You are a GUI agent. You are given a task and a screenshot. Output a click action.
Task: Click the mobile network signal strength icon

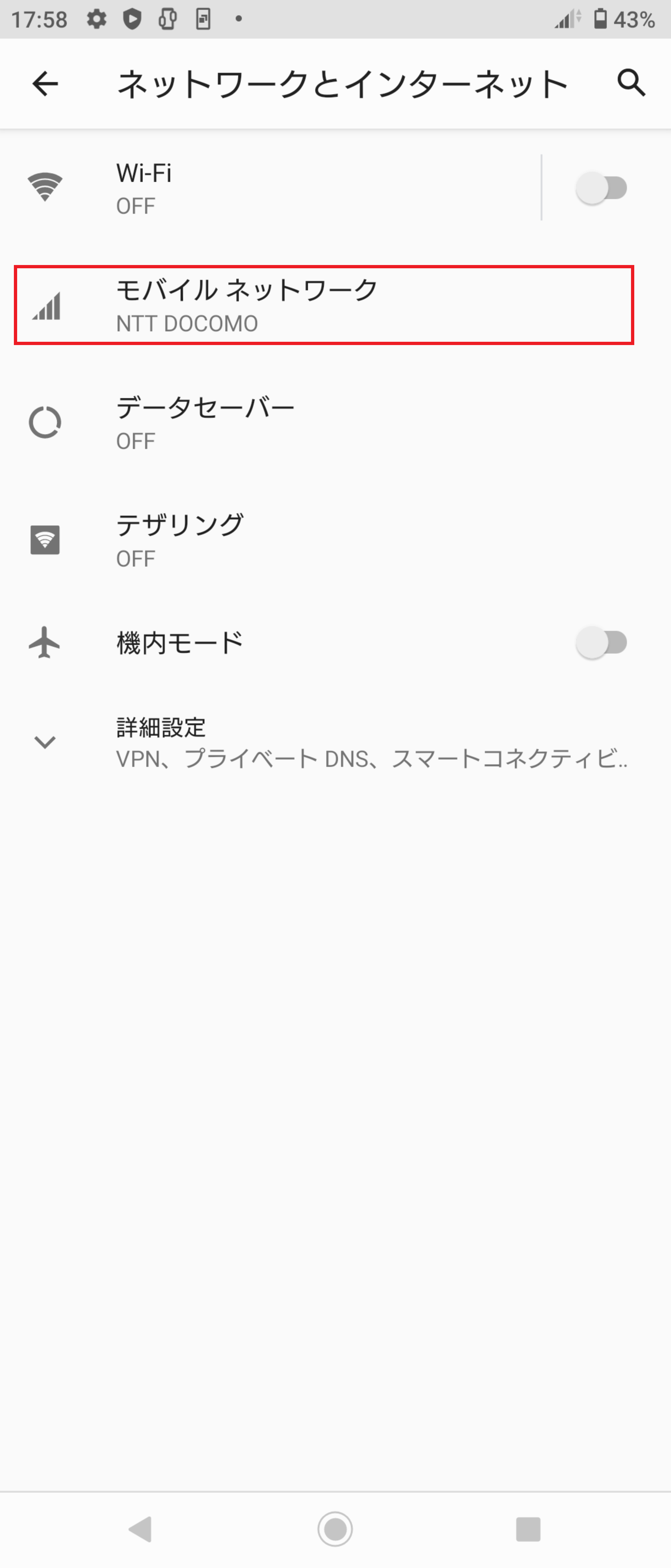[x=46, y=307]
